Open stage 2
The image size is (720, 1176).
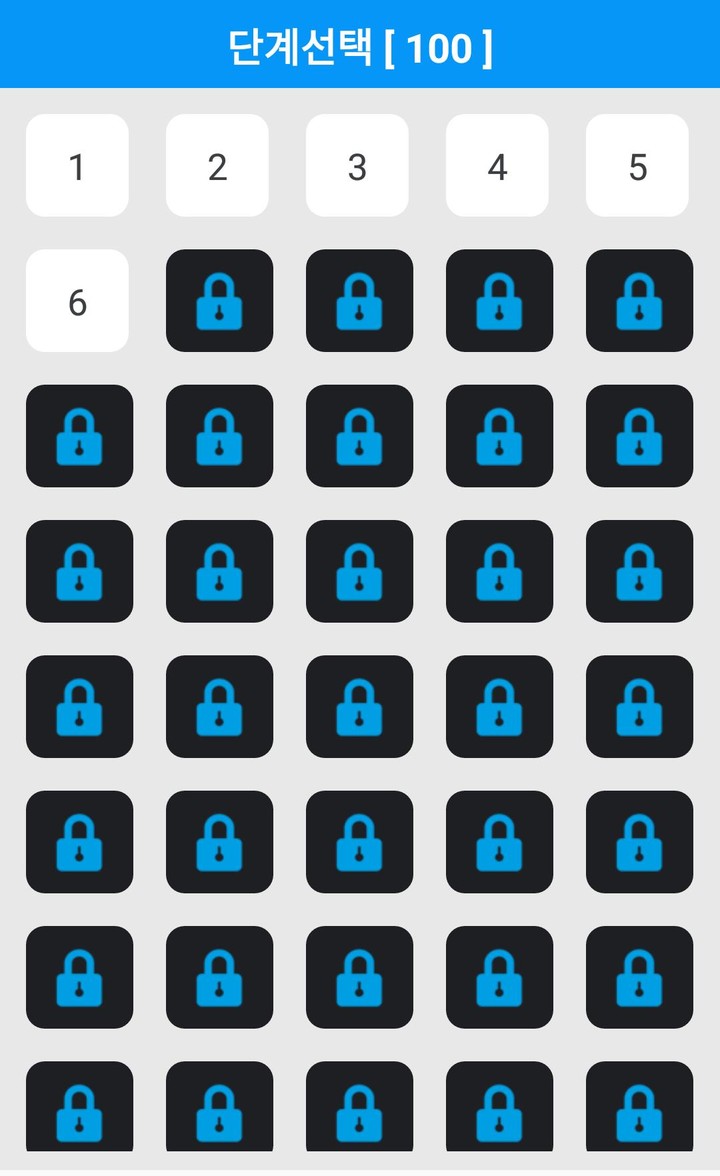217,165
